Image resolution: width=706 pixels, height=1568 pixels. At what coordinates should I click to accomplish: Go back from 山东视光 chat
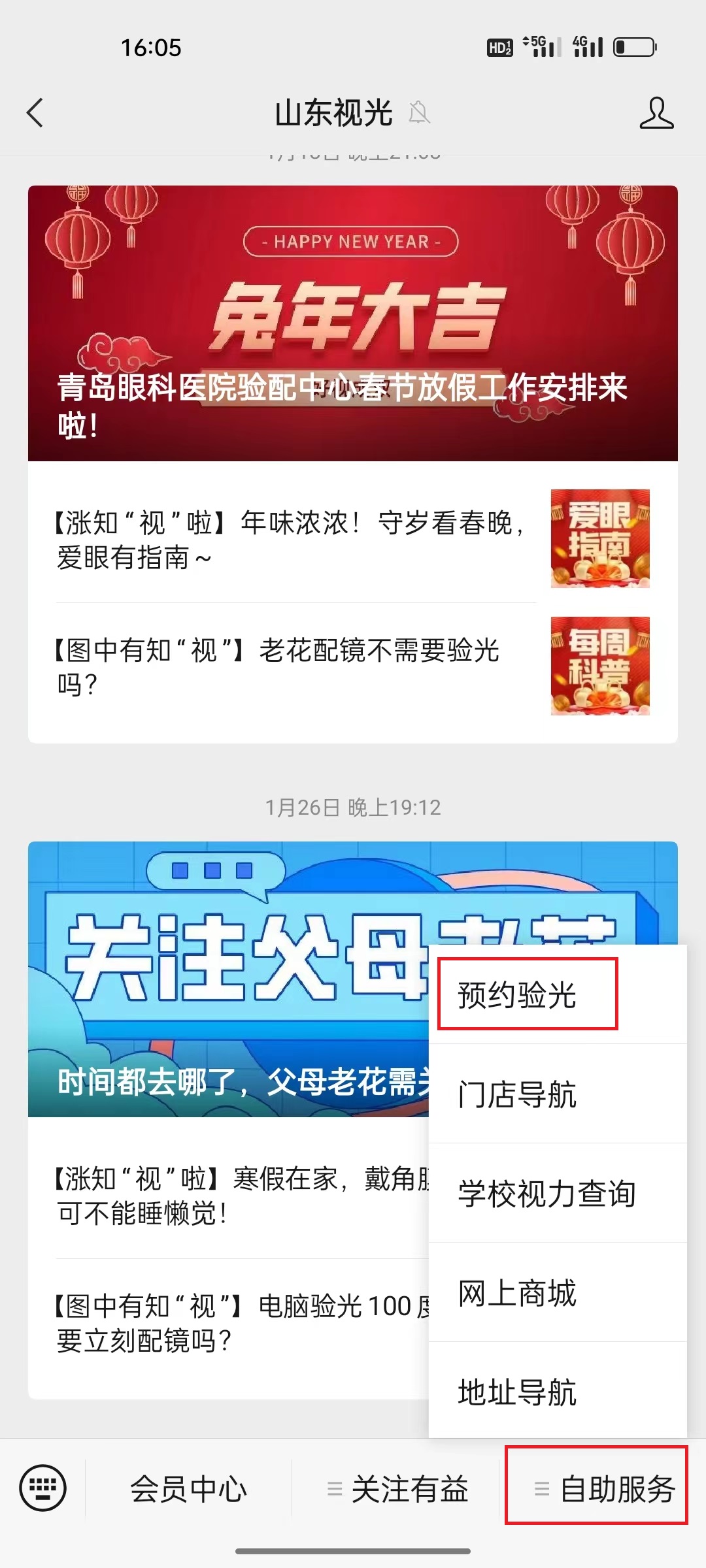point(35,113)
